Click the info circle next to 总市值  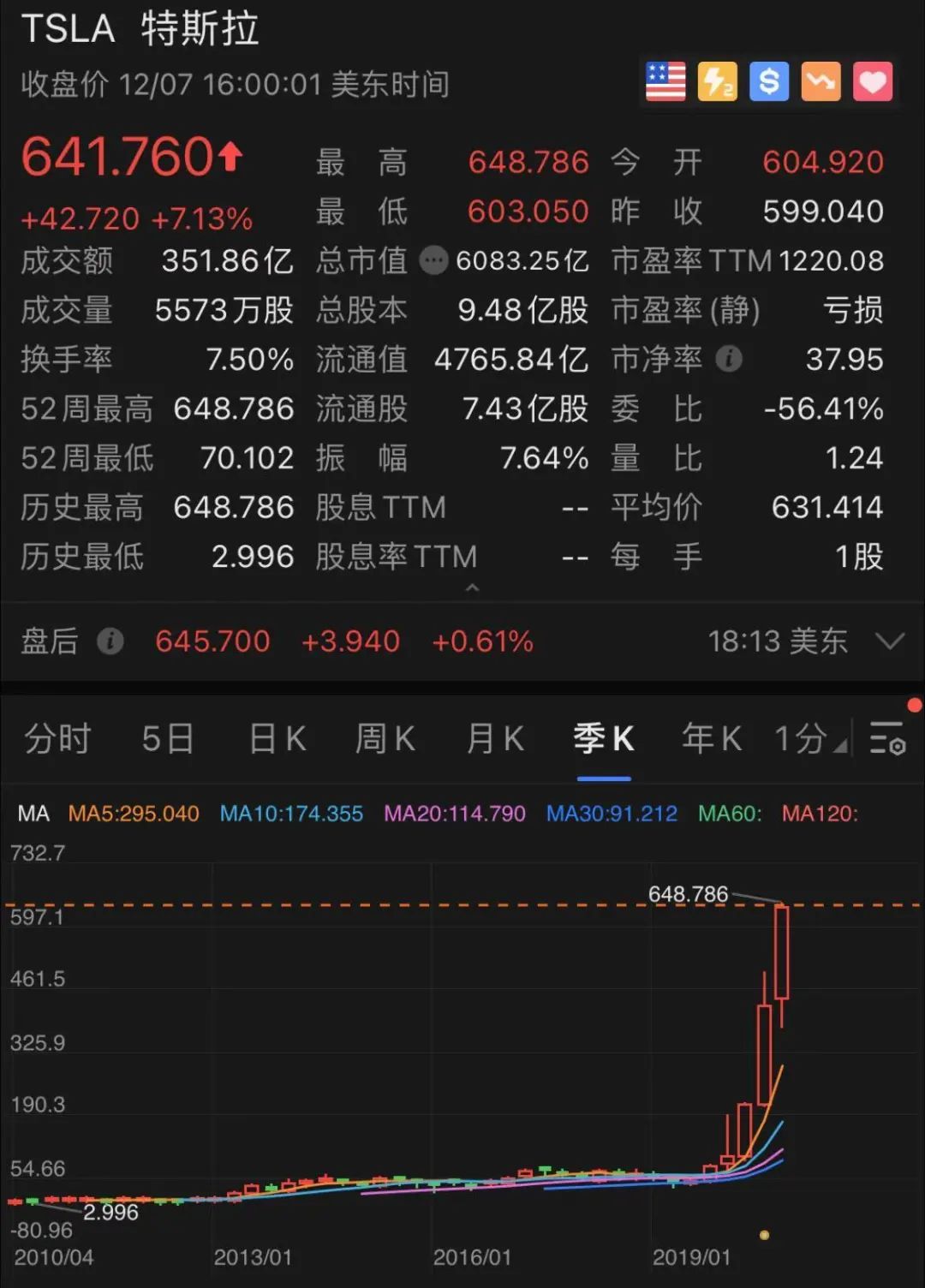[434, 261]
